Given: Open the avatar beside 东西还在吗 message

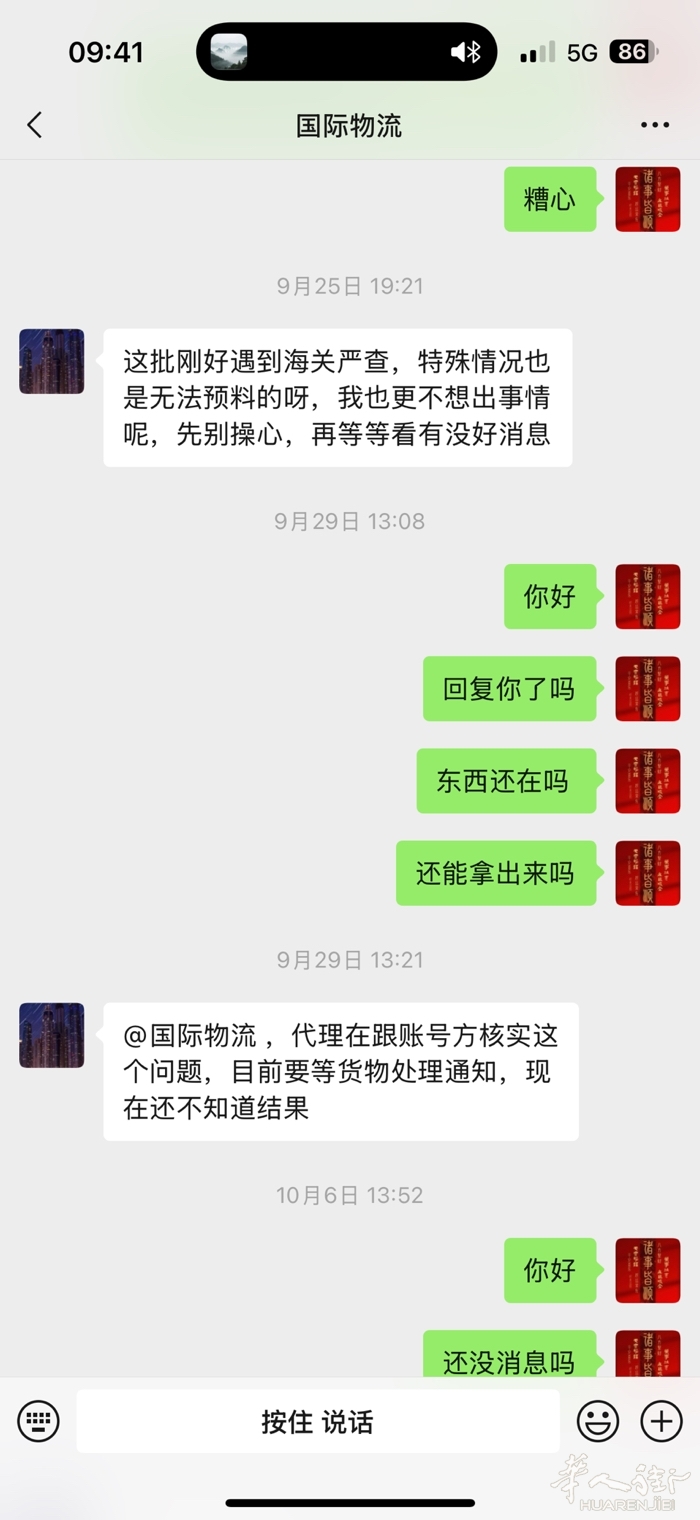Looking at the screenshot, I should pyautogui.click(x=647, y=781).
